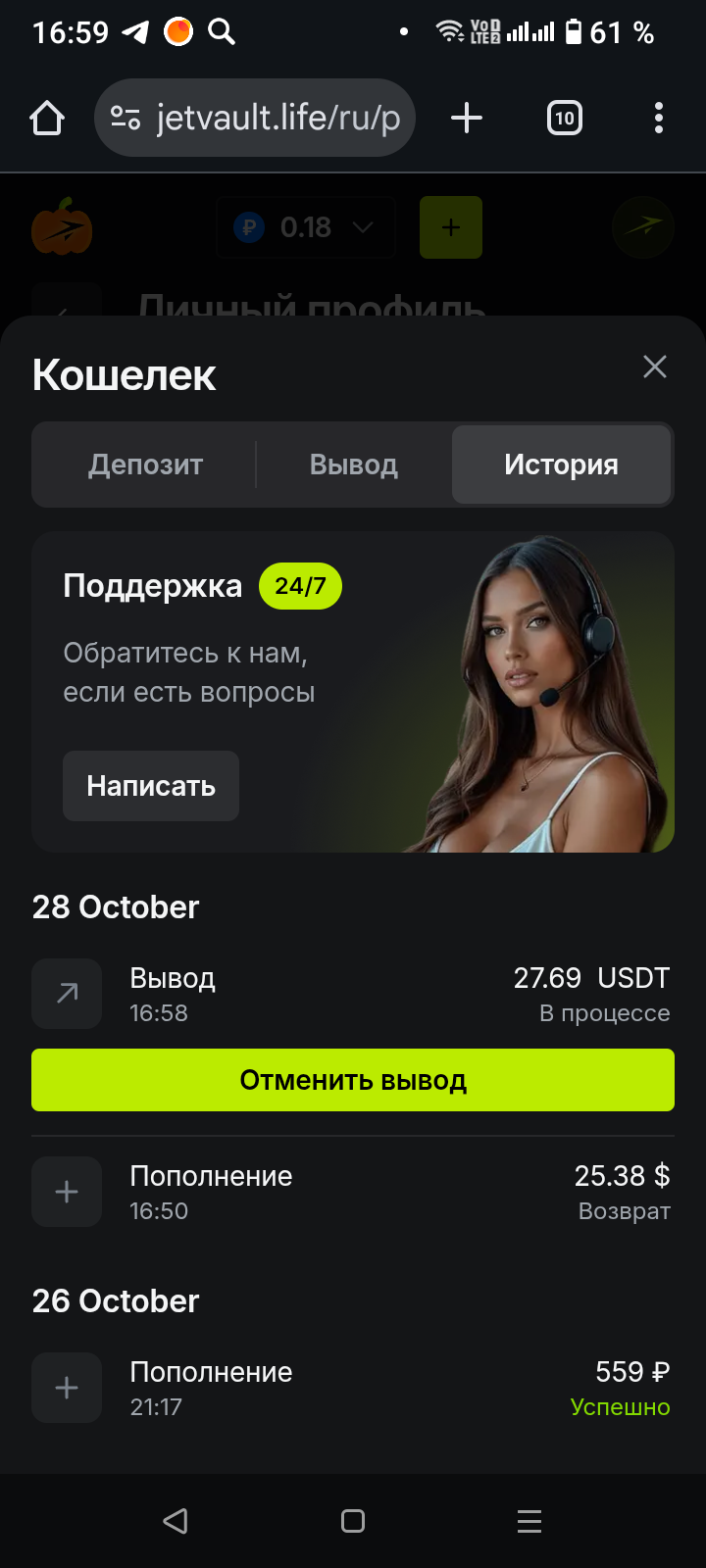Open recent apps from navigation bar
The width and height of the screenshot is (706, 1568).
pyautogui.click(x=529, y=1521)
